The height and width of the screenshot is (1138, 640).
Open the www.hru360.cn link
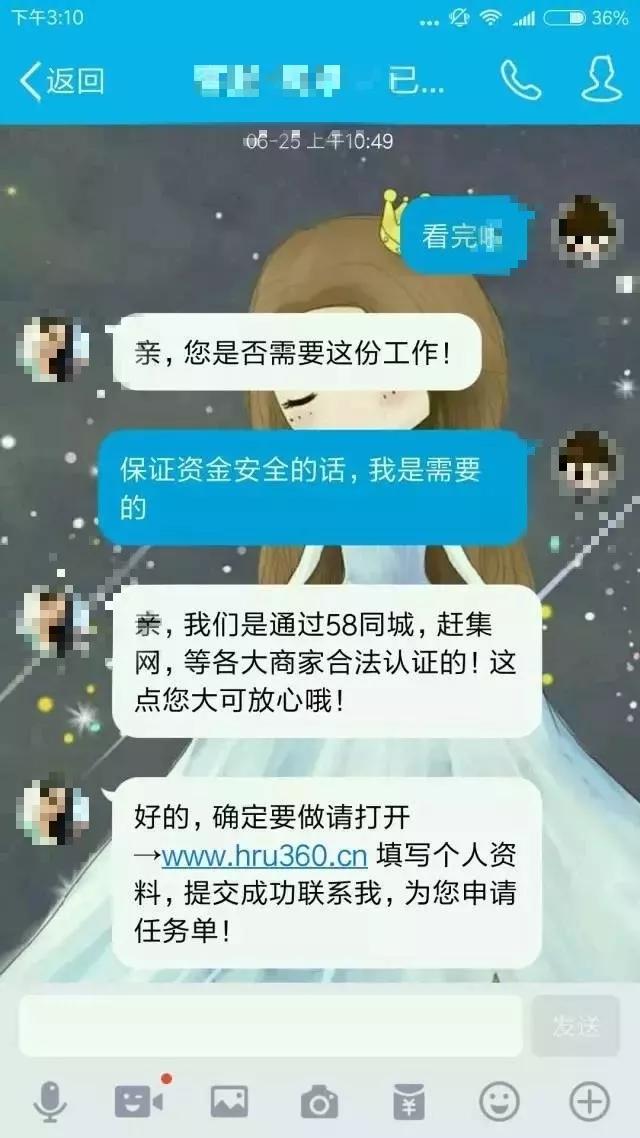point(265,857)
